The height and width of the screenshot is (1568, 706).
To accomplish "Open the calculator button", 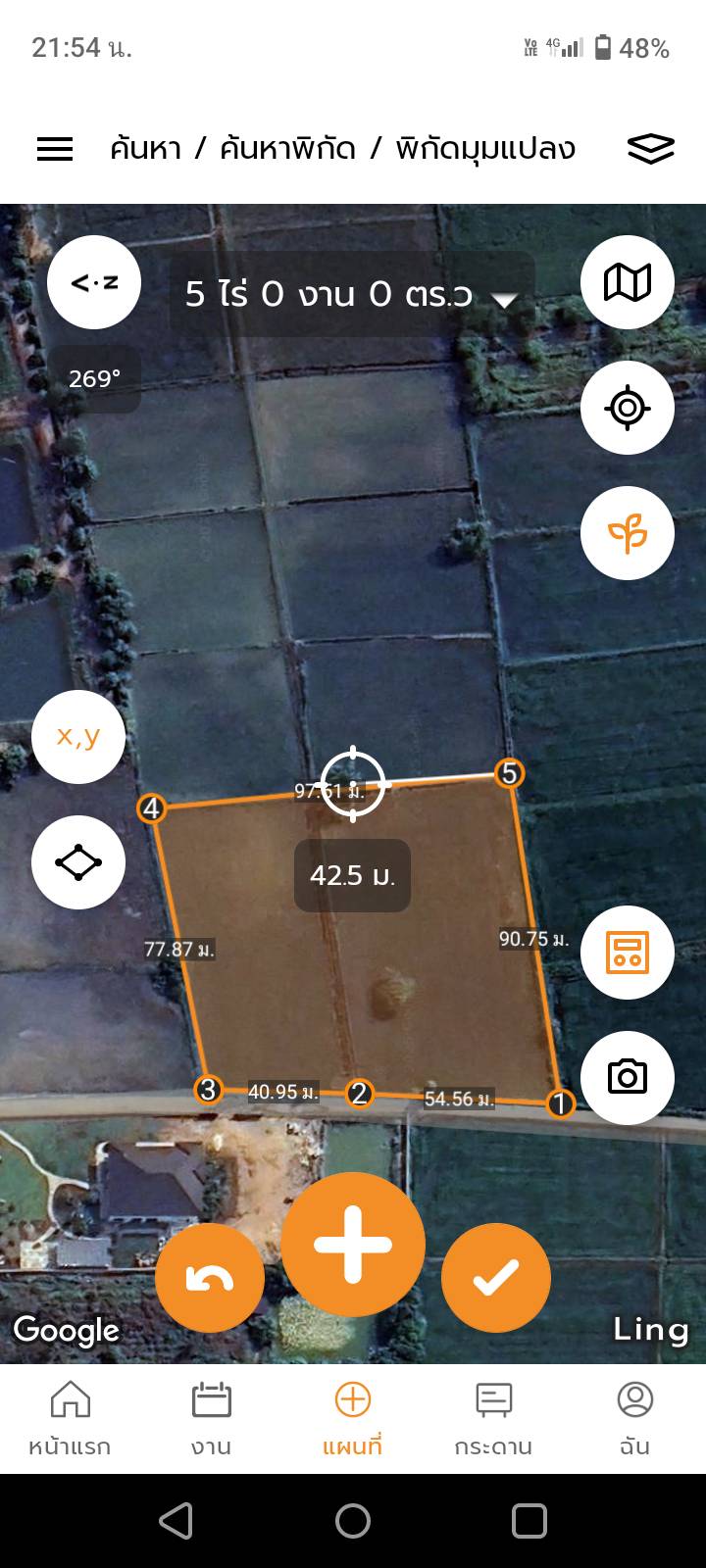I will pos(628,953).
